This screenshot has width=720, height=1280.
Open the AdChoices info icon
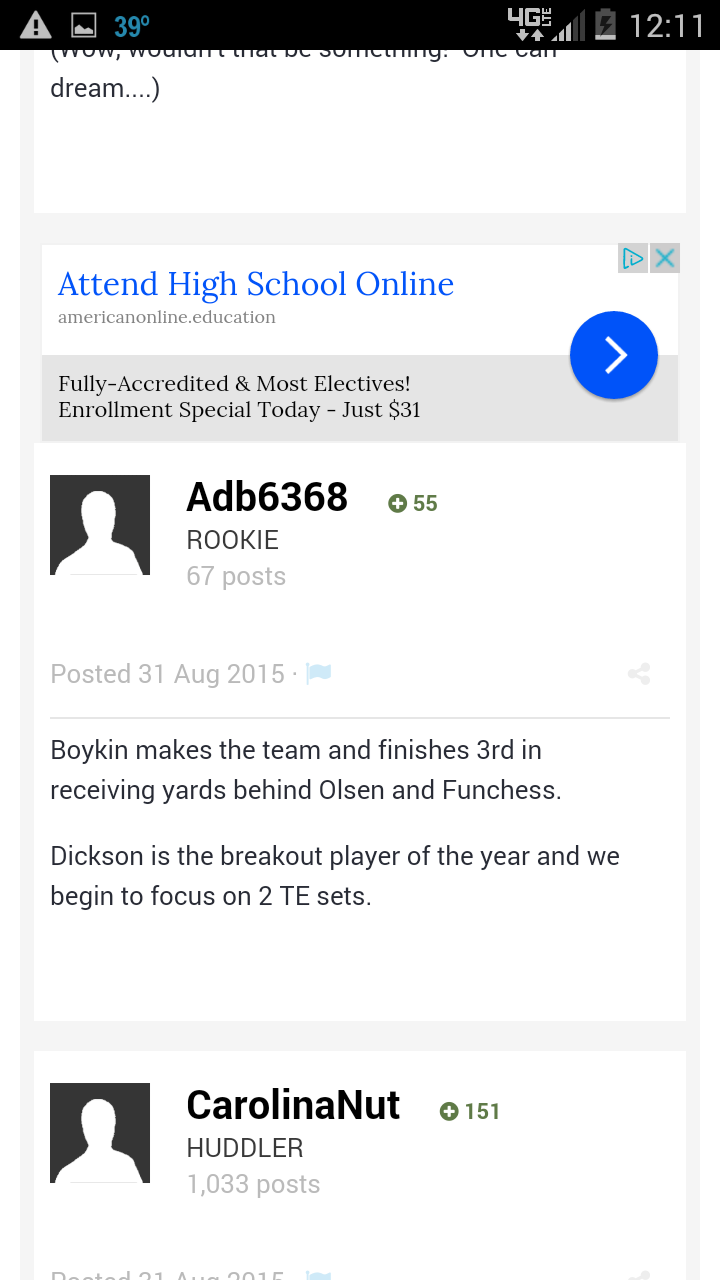pyautogui.click(x=633, y=258)
